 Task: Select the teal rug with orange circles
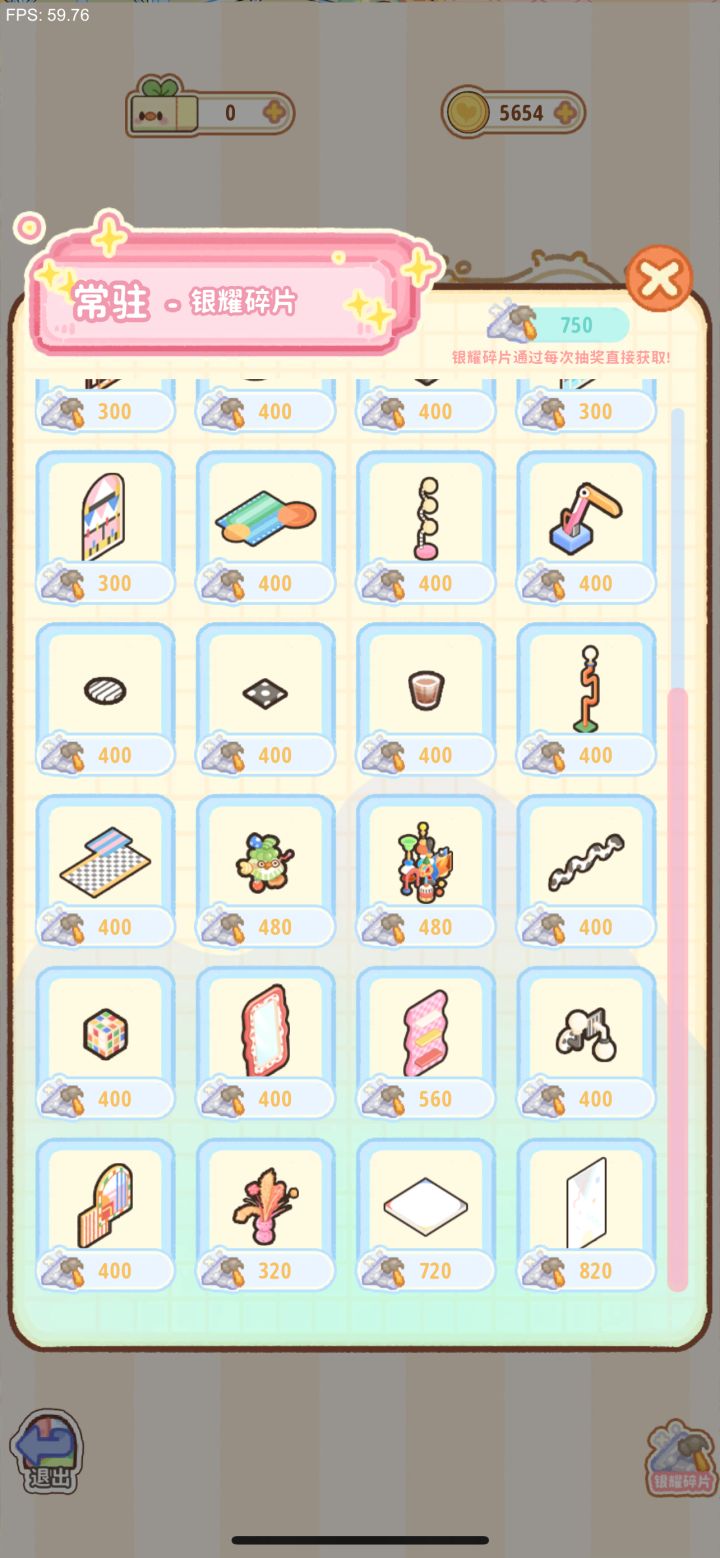(x=265, y=527)
